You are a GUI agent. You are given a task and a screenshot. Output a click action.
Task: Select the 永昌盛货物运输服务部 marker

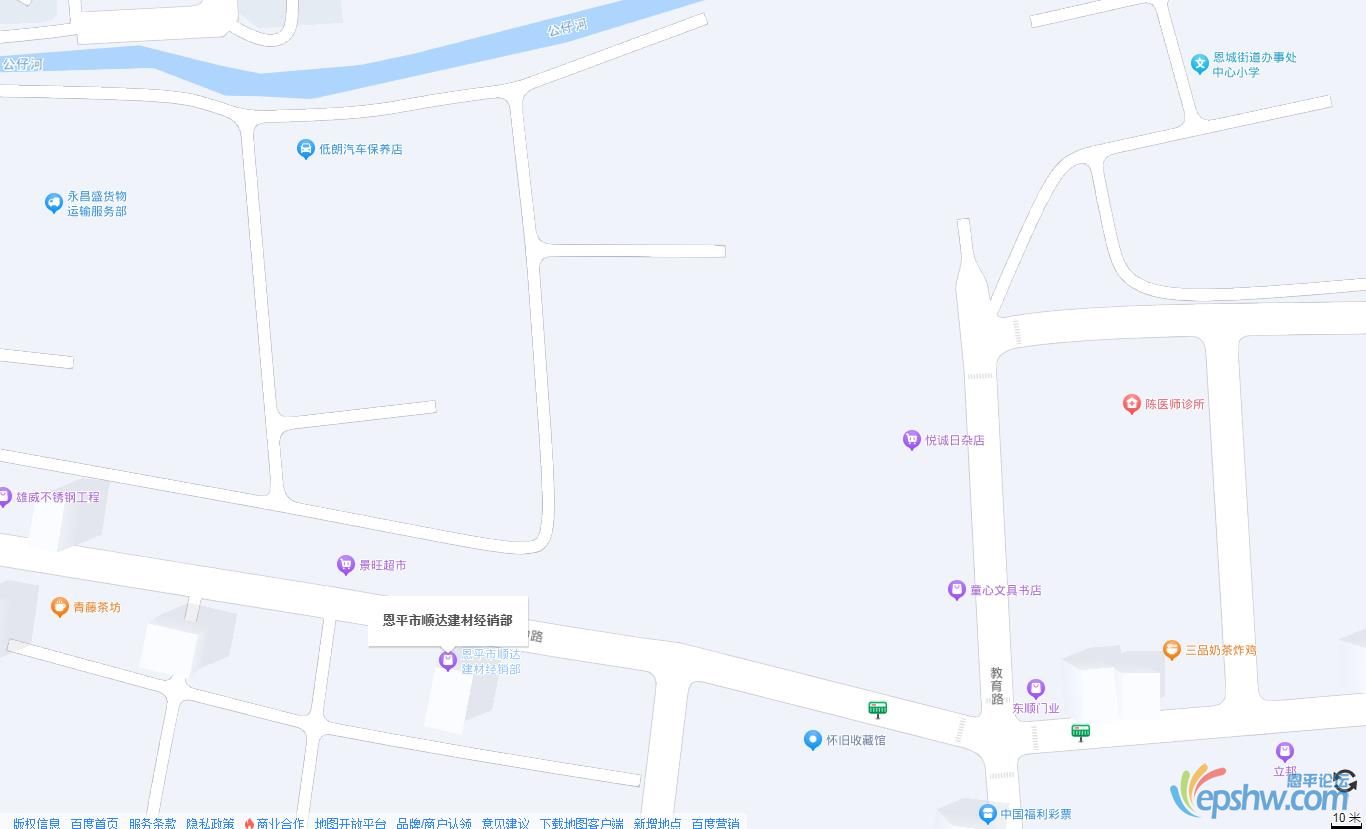[54, 203]
